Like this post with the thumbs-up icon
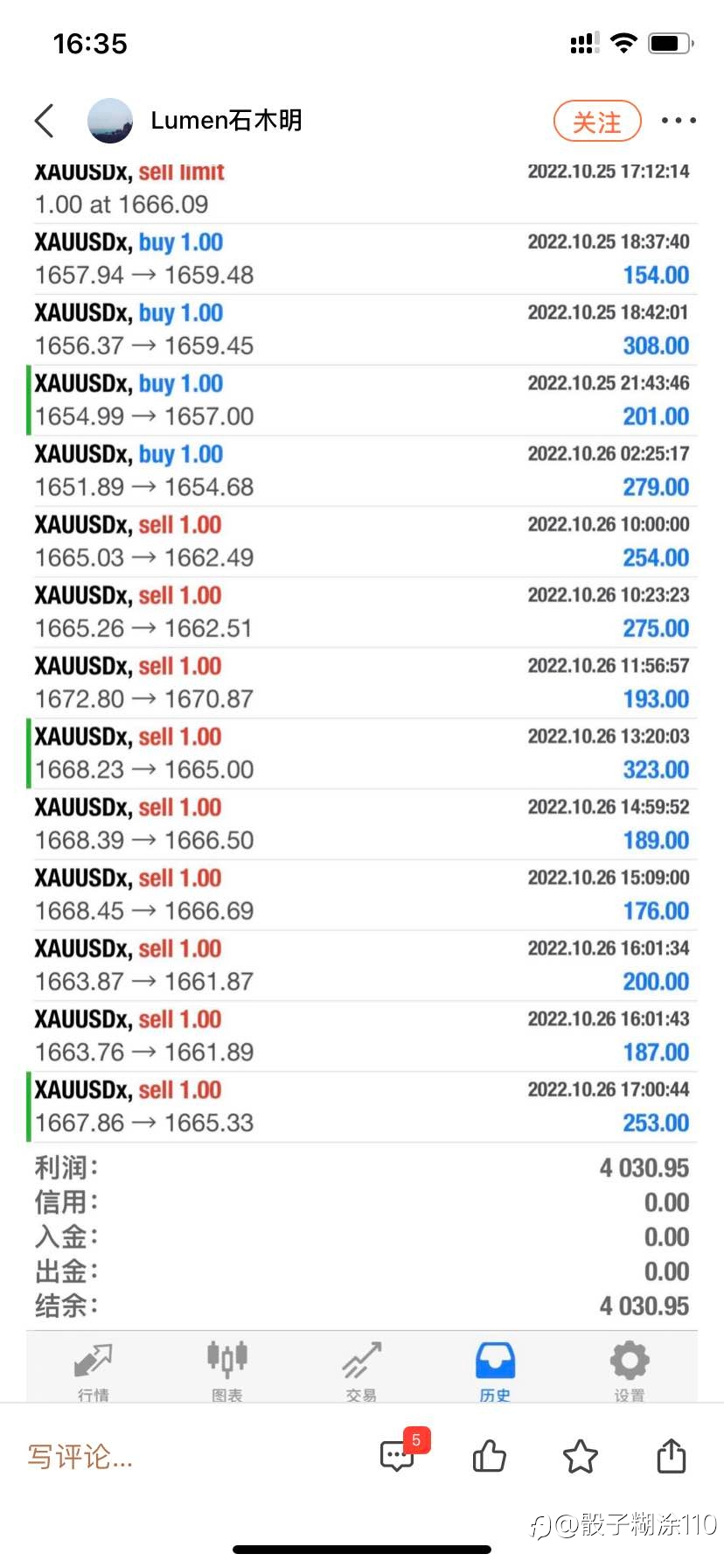 coord(490,1457)
